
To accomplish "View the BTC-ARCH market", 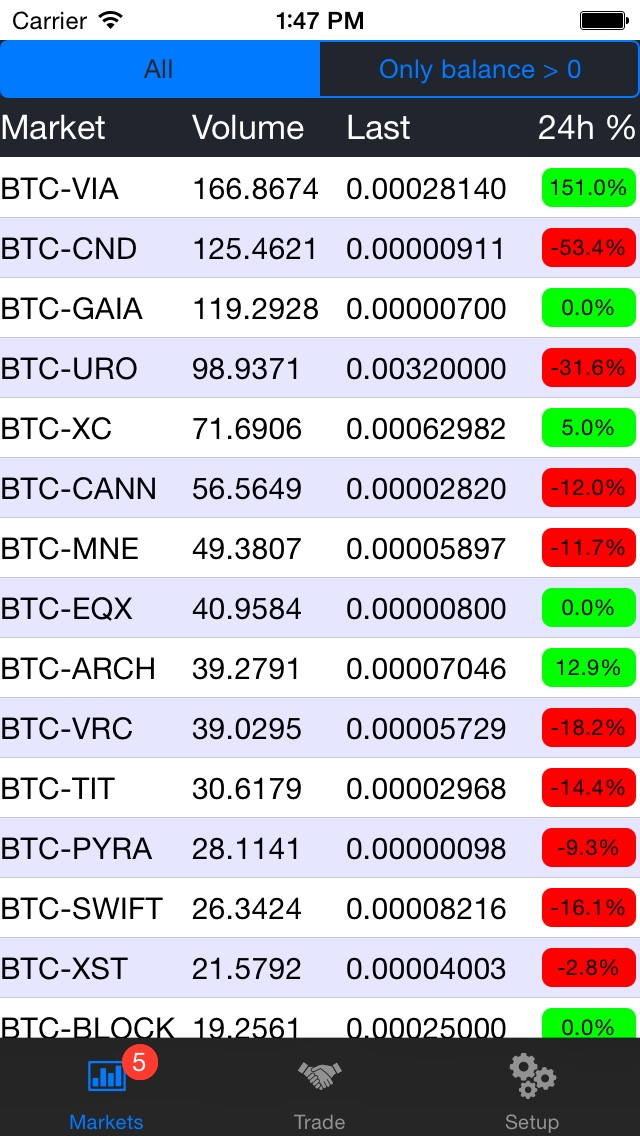I will coord(320,668).
